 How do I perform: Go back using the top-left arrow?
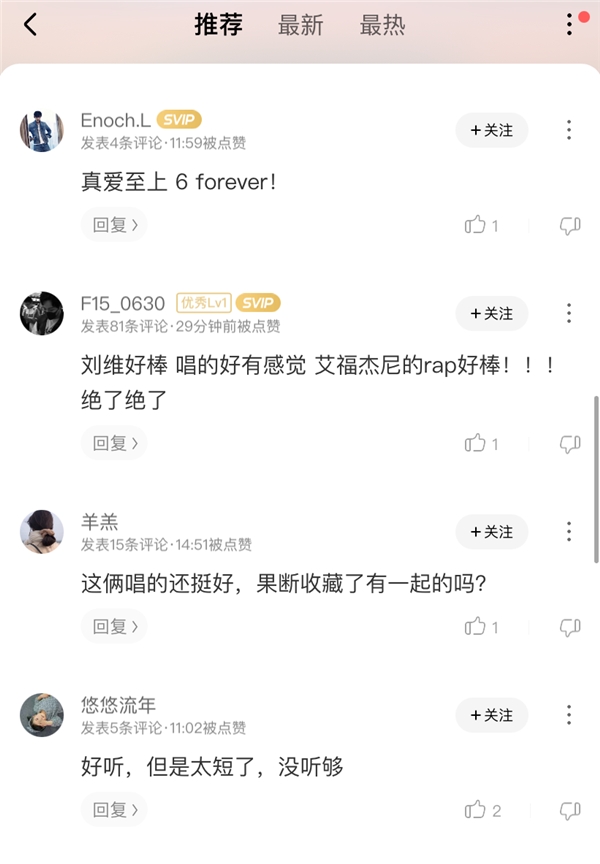[x=30, y=25]
